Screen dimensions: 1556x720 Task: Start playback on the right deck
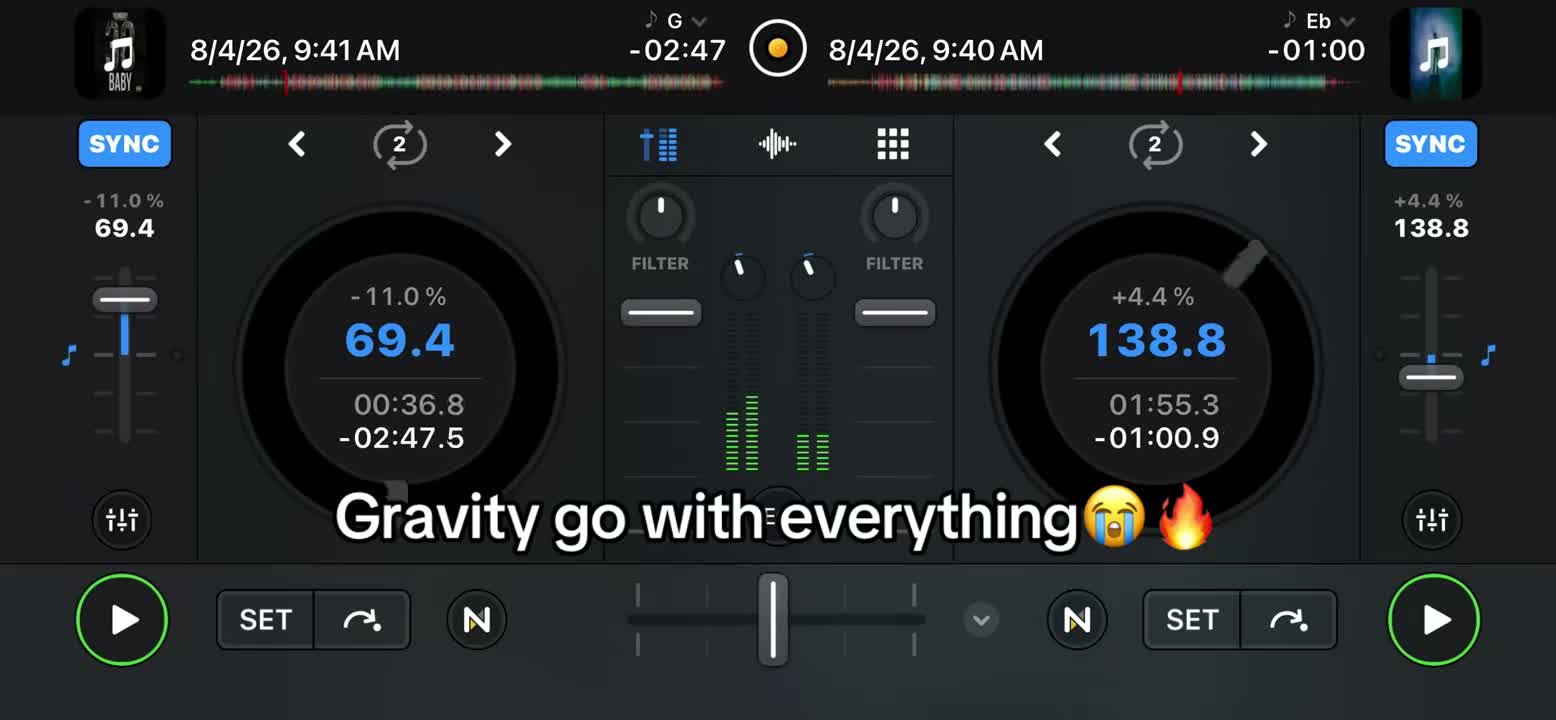click(x=1434, y=620)
